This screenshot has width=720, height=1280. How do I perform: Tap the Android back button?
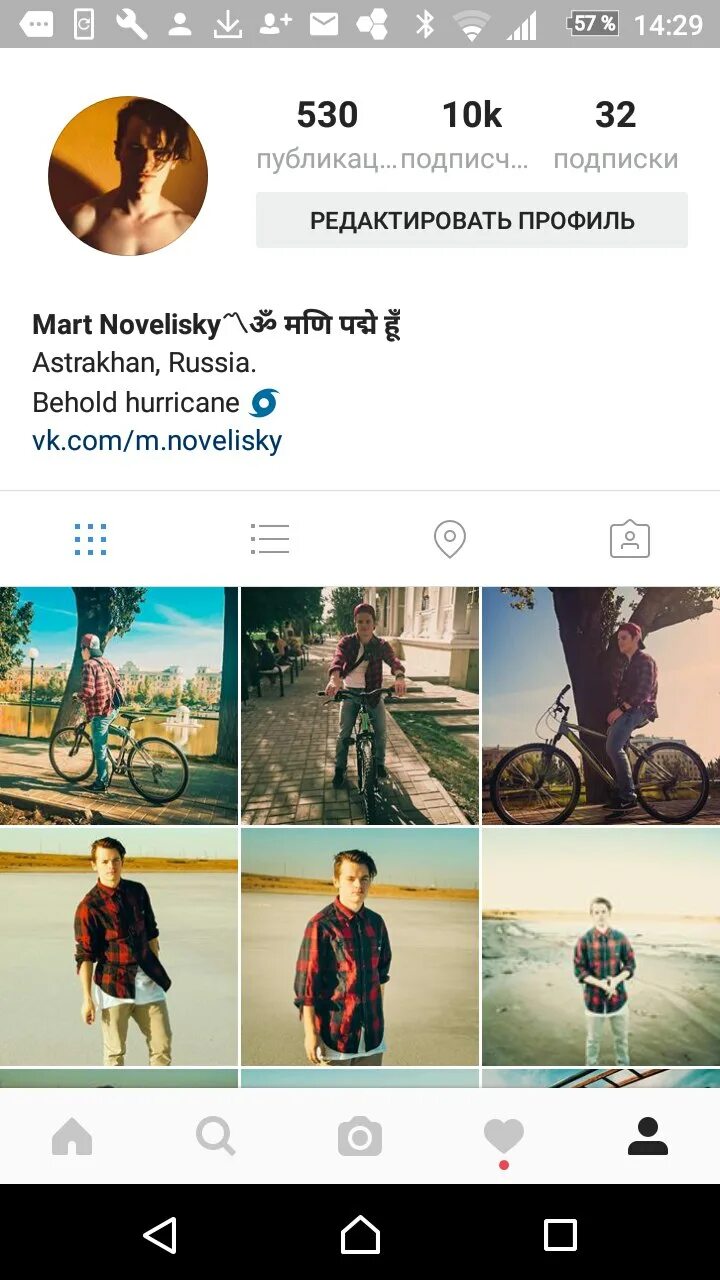[x=160, y=1235]
